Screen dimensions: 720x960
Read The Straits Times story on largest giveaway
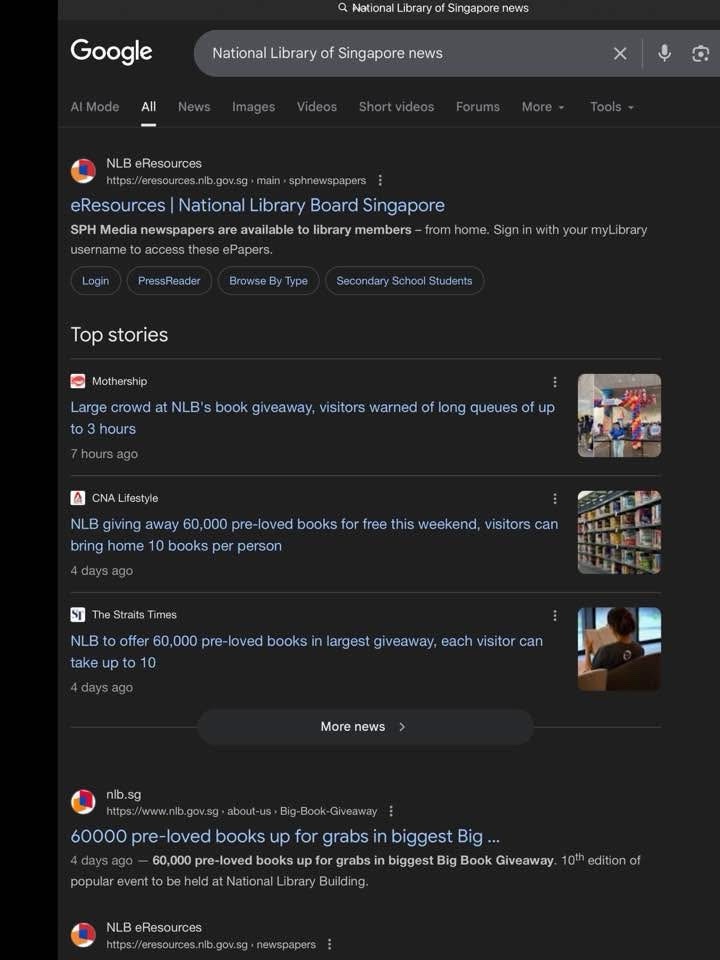click(x=306, y=651)
